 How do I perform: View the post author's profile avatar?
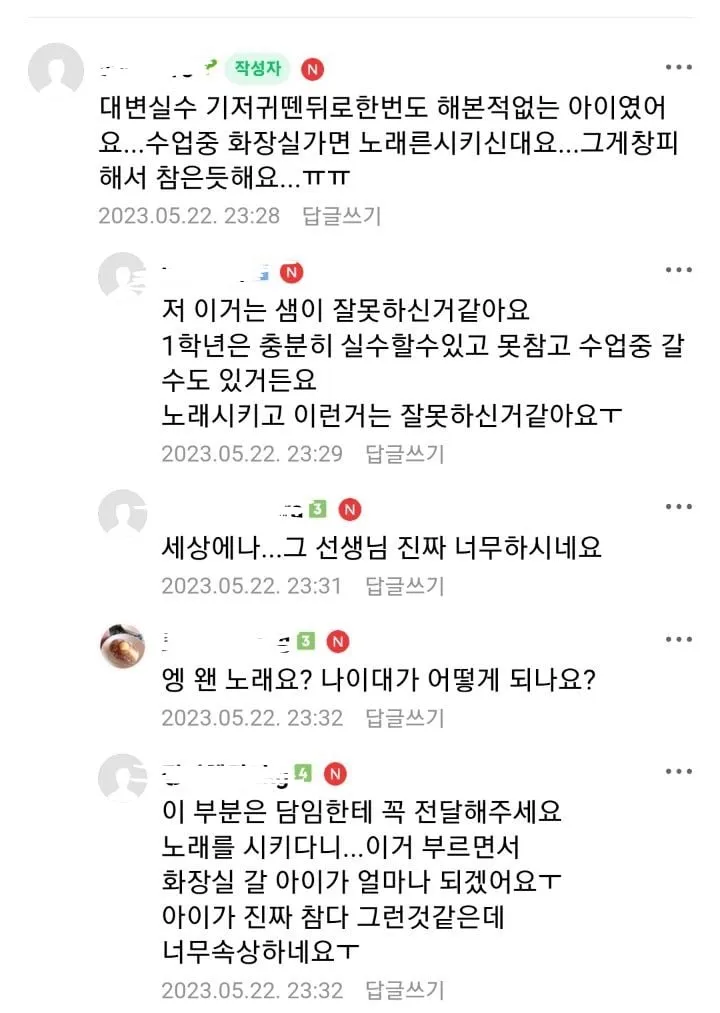click(56, 73)
